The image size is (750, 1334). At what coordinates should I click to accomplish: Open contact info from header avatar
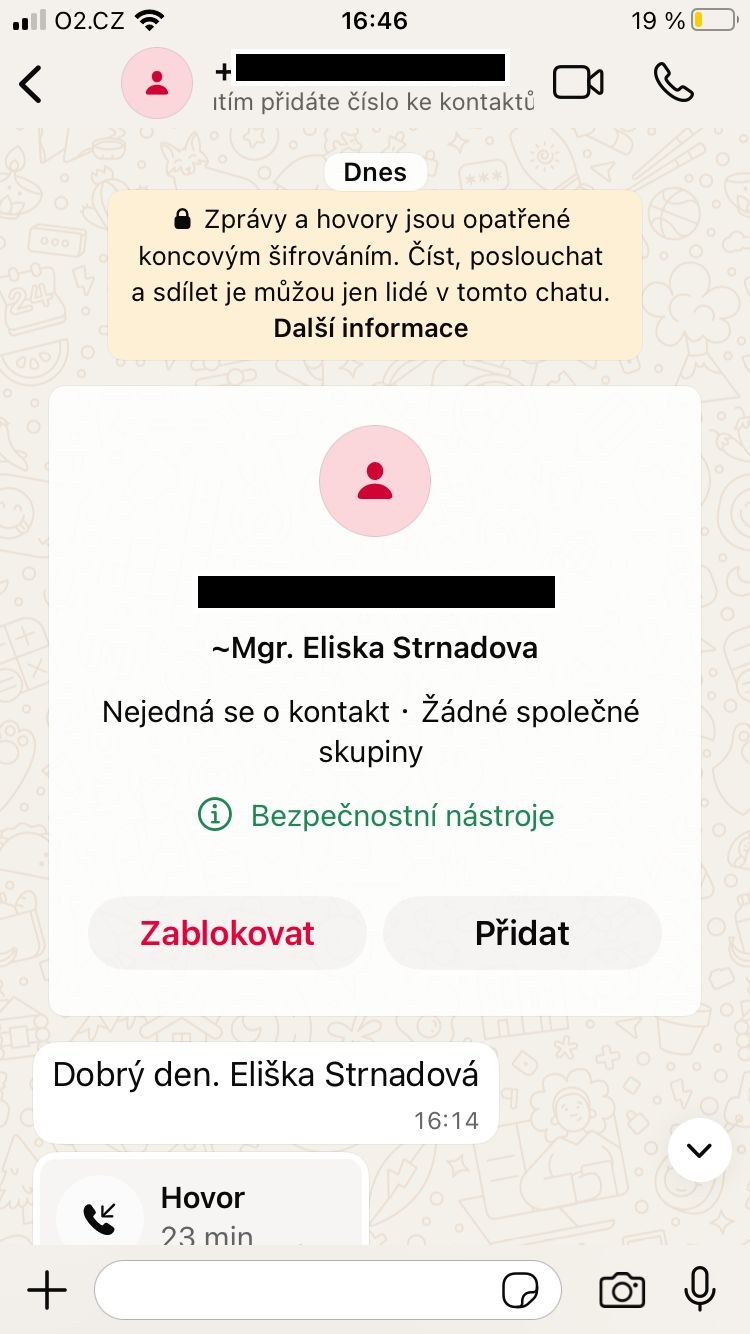(x=157, y=84)
